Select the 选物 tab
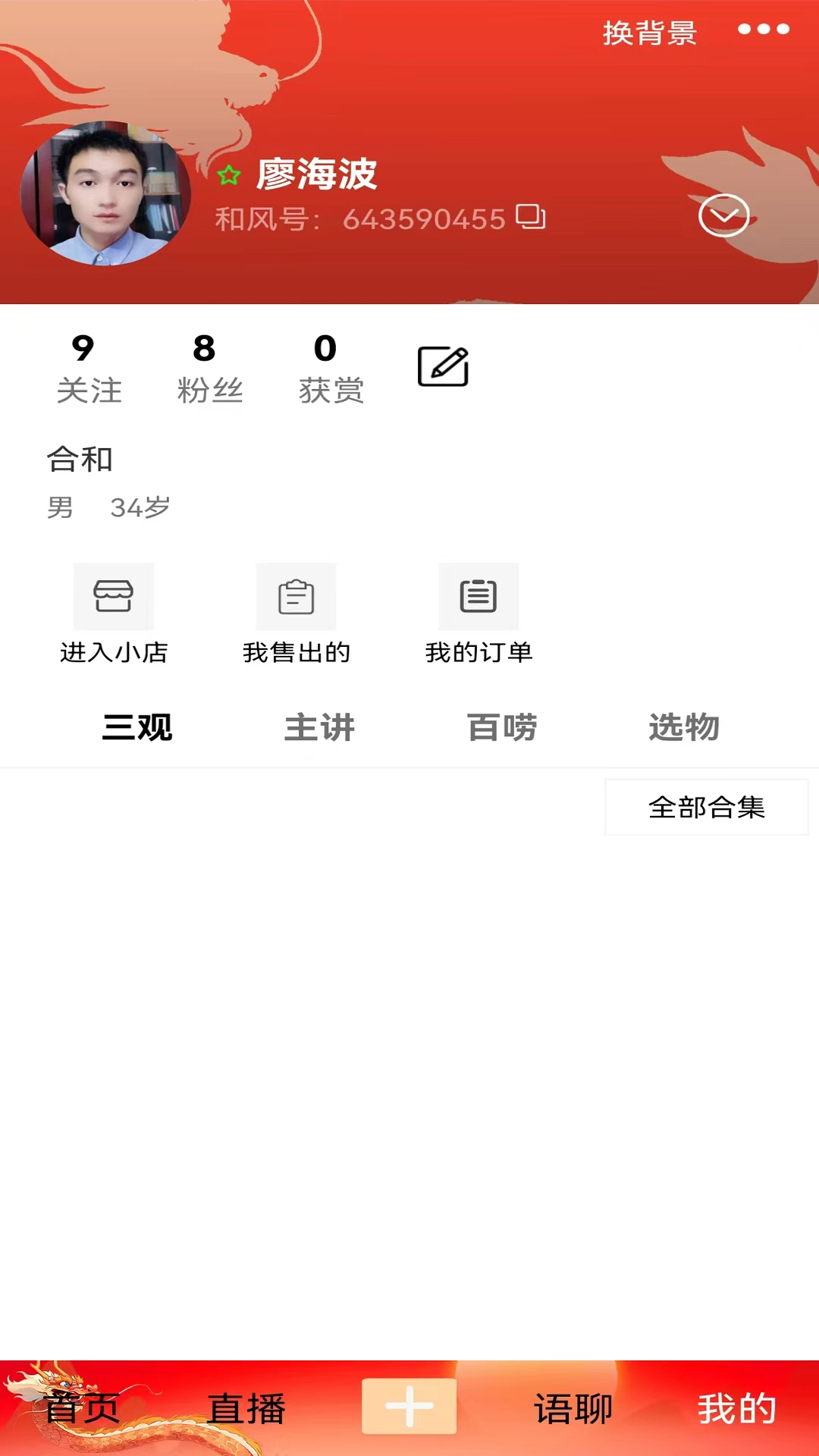This screenshot has height=1456, width=819. pos(684,726)
